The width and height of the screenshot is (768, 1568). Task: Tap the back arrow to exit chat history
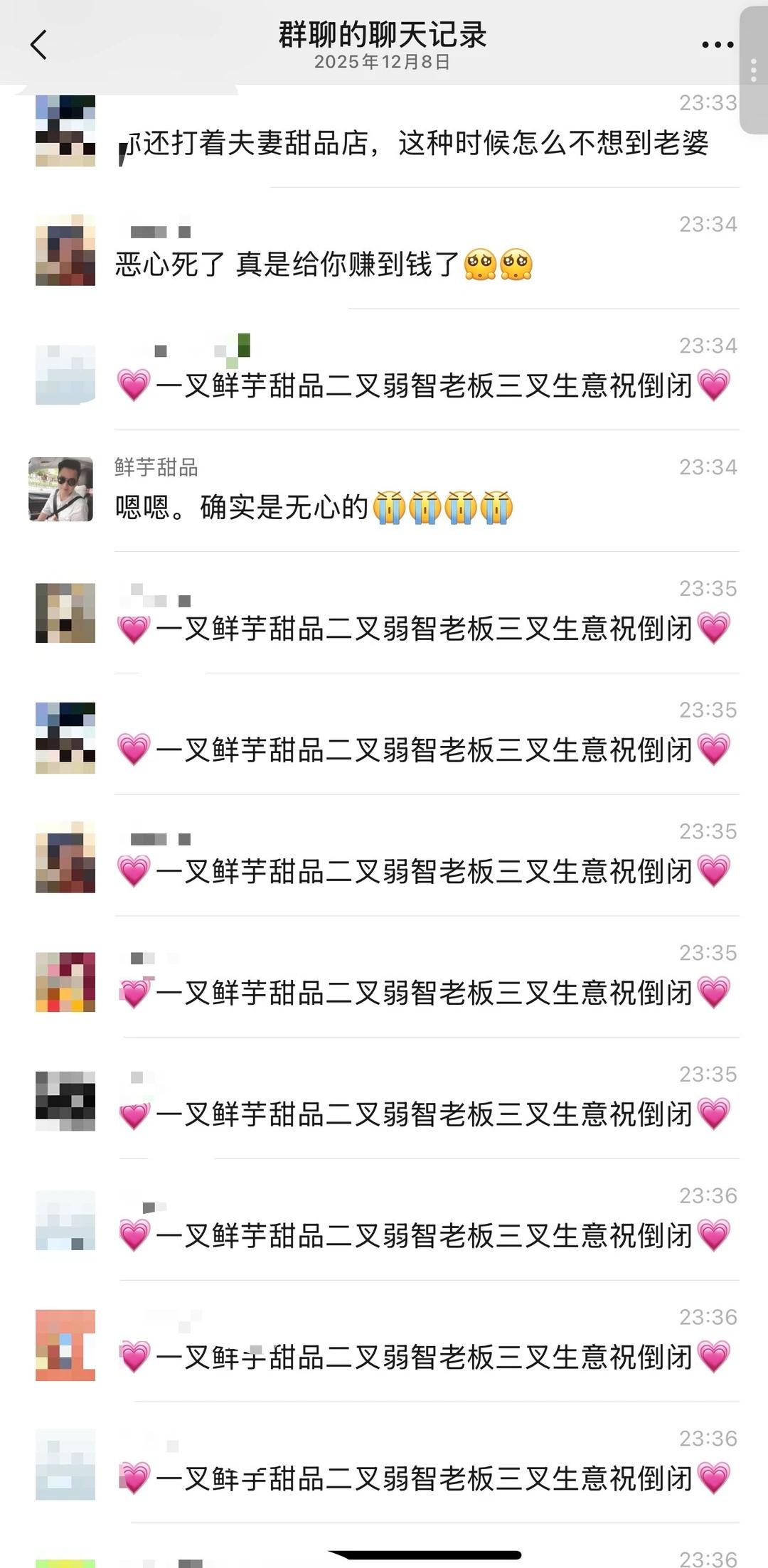click(39, 44)
